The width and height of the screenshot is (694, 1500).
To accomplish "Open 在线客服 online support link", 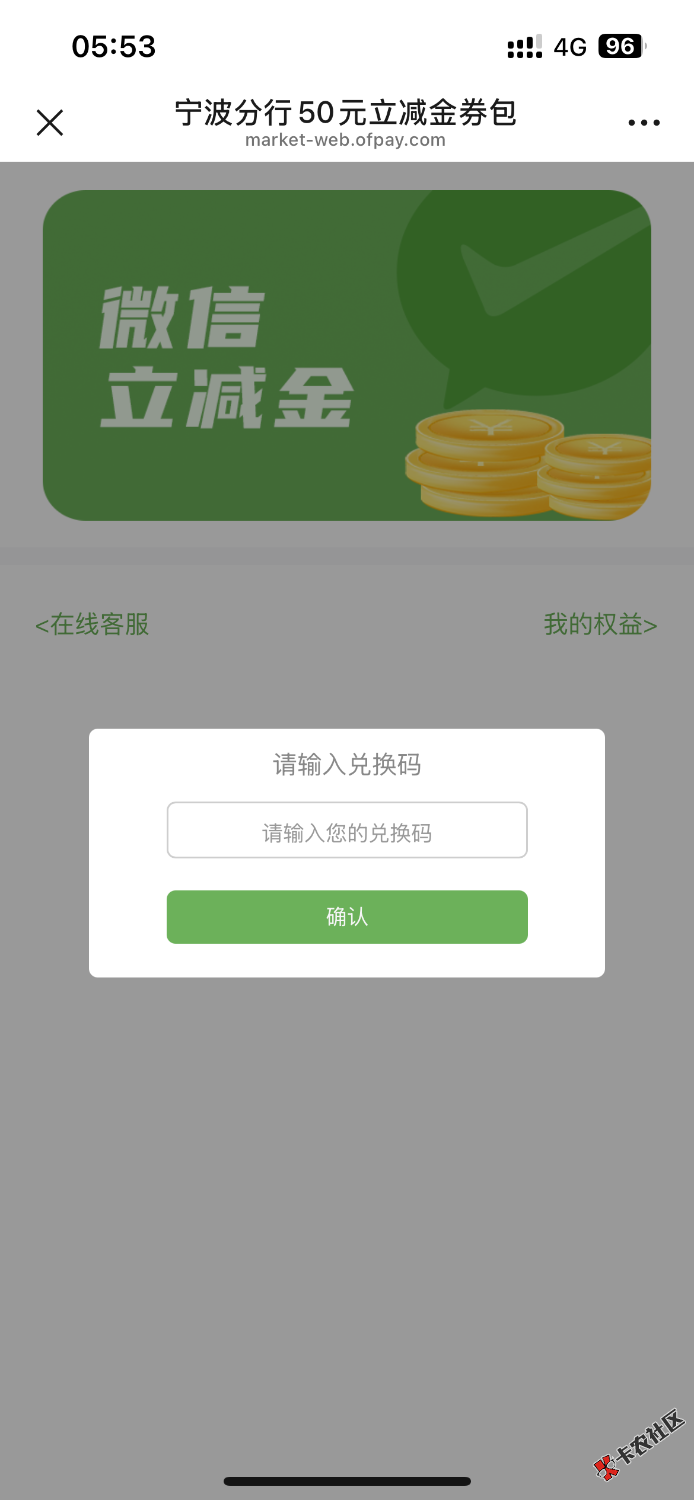I will click(93, 625).
